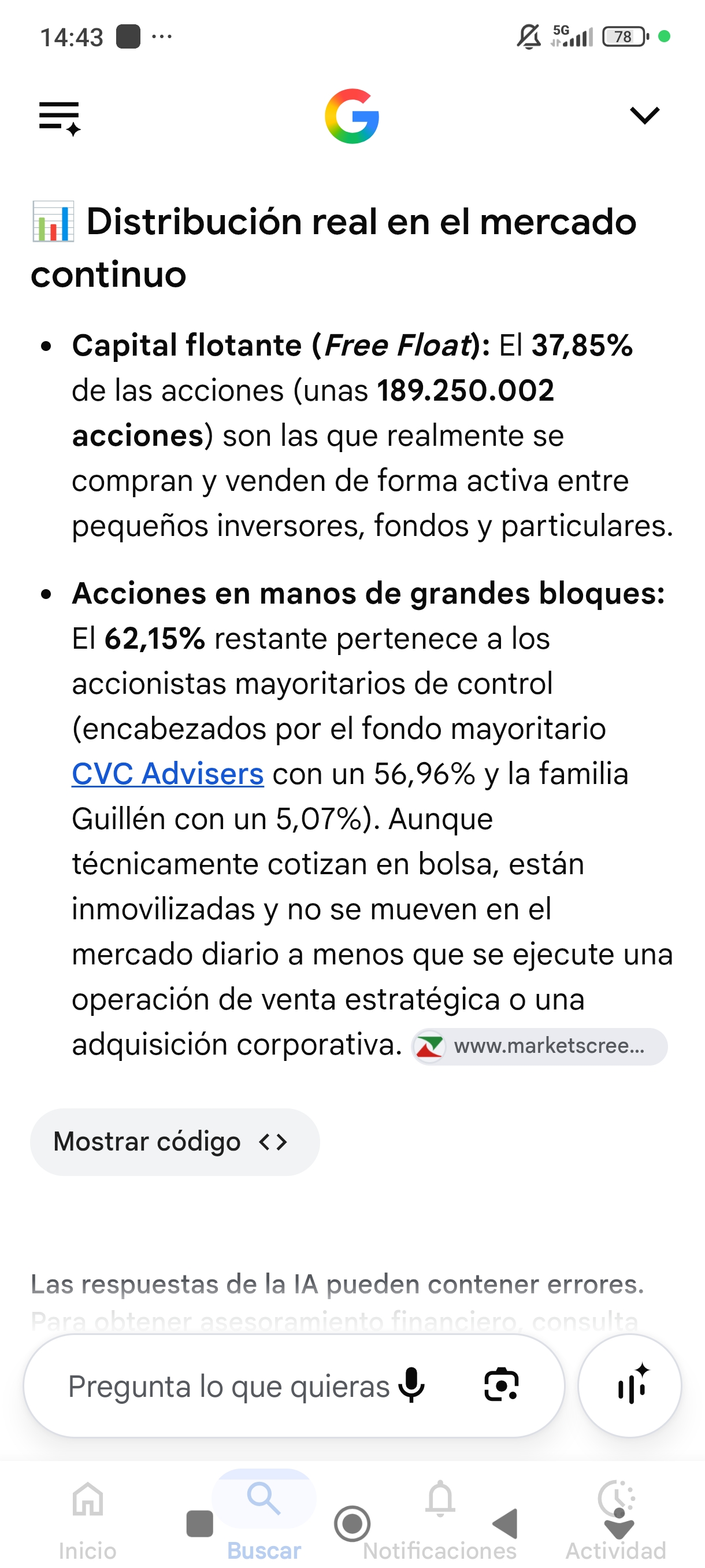This screenshot has height=1568, width=705.
Task: Start live voice conversation mode
Action: (x=629, y=1386)
